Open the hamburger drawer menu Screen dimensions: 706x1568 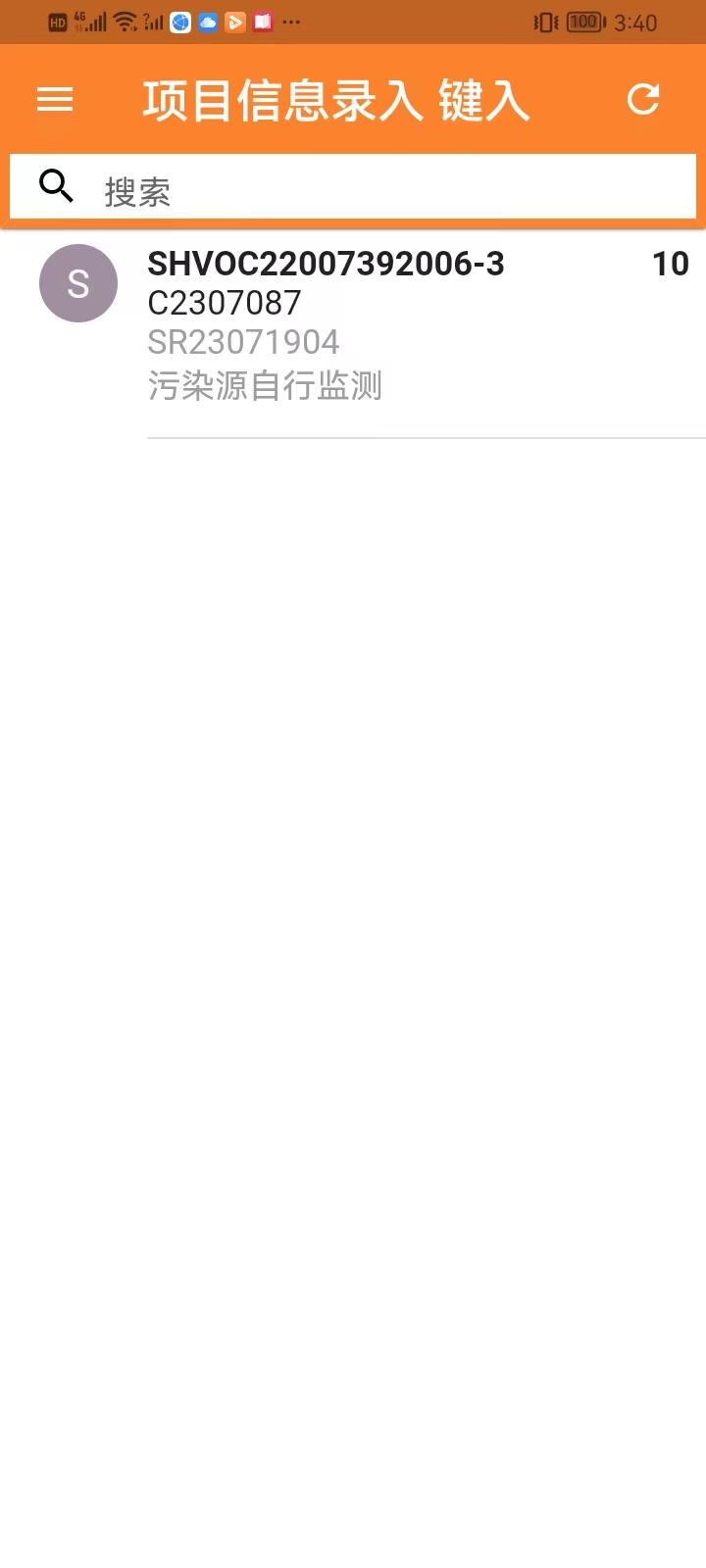(x=55, y=99)
